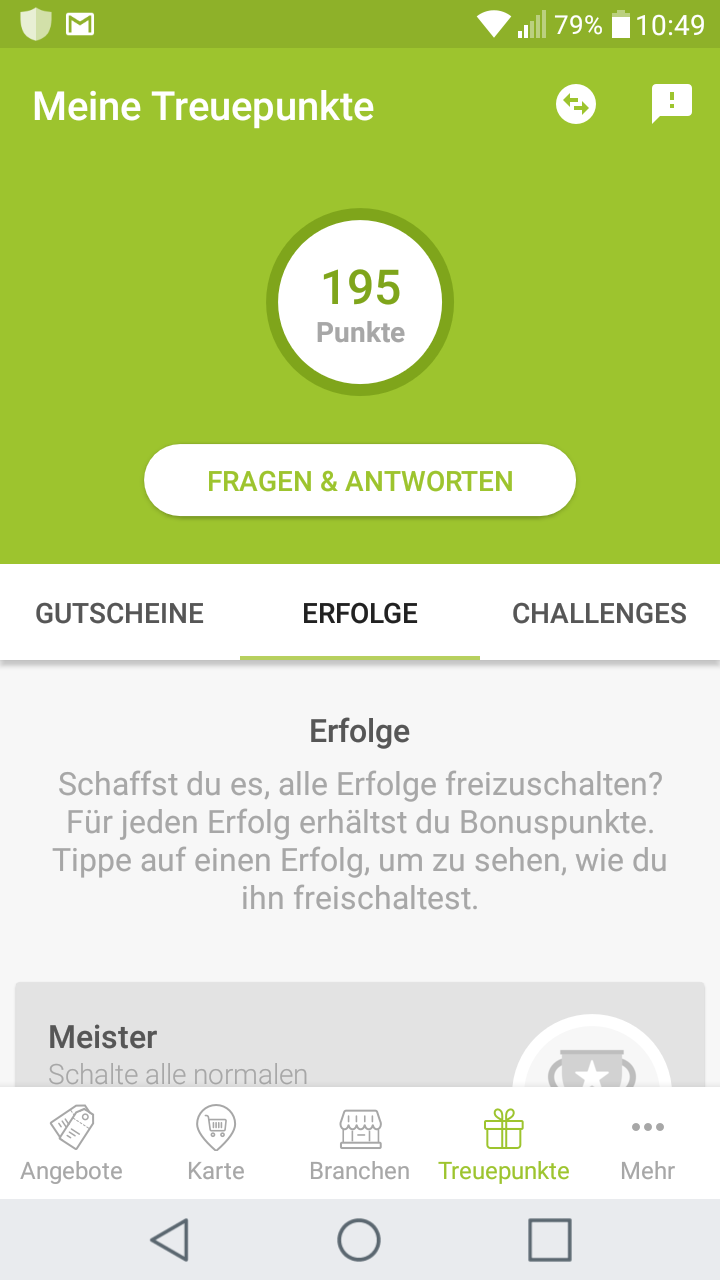Open the Mehr menu
This screenshot has width=720, height=1280.
pos(648,1144)
